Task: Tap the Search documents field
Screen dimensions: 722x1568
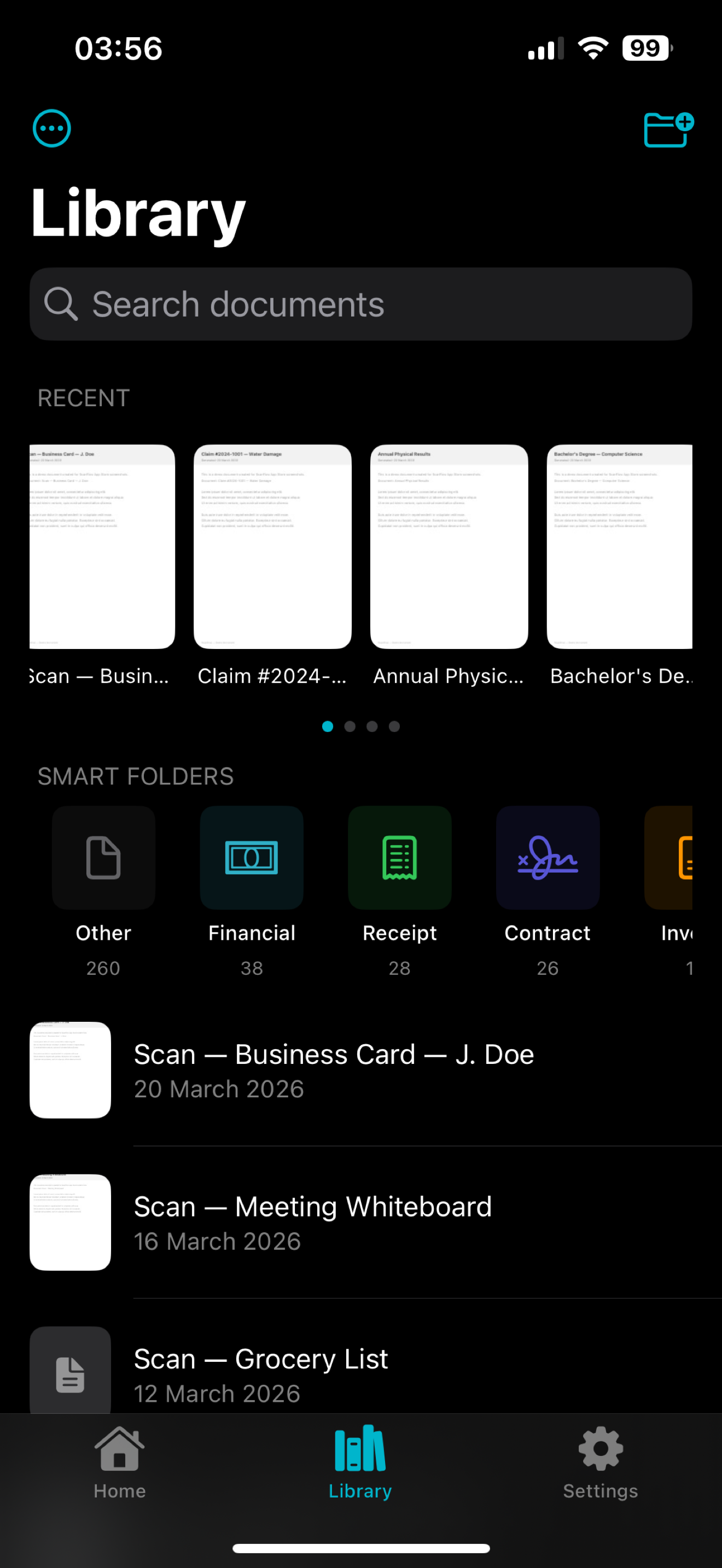Action: [360, 305]
